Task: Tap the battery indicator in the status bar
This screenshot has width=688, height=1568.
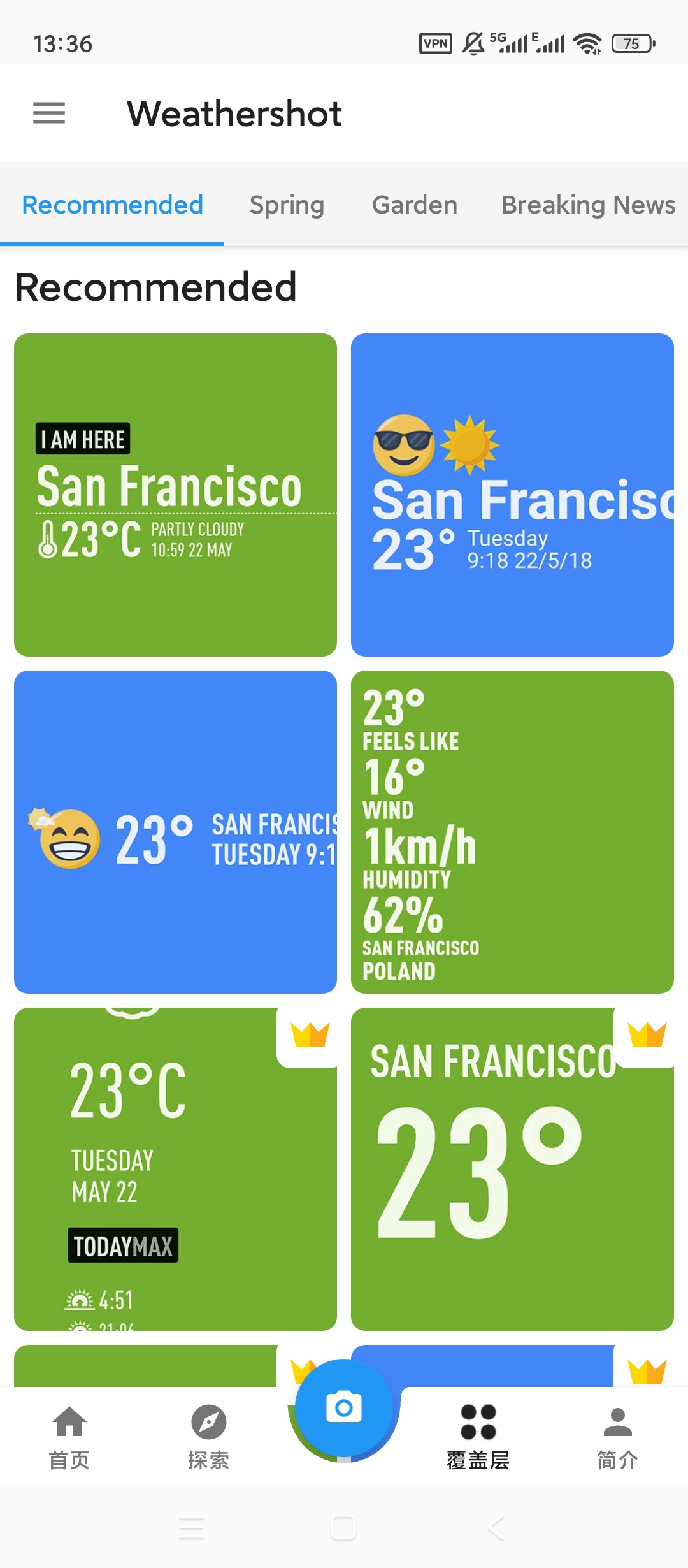Action: pyautogui.click(x=633, y=43)
